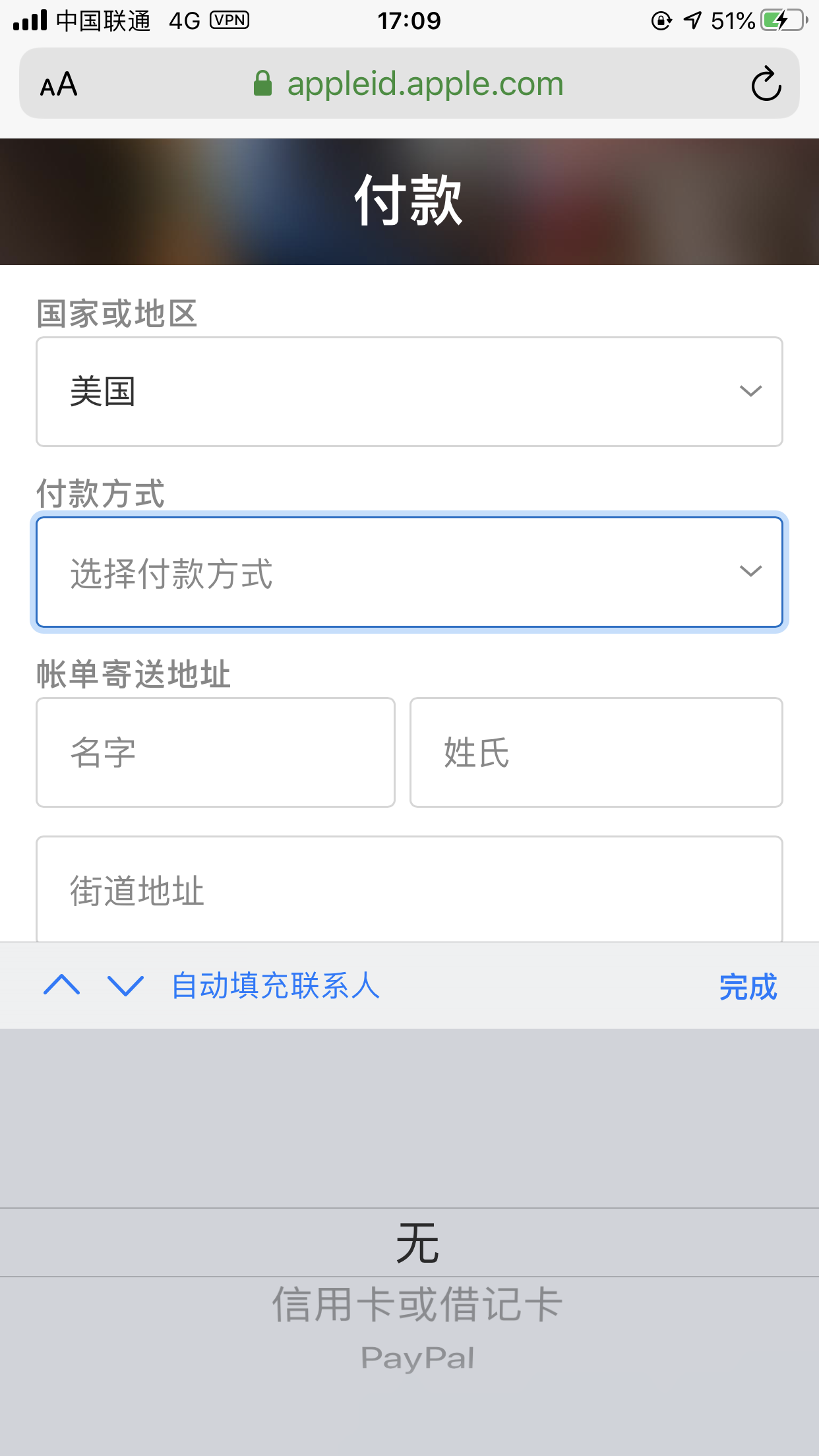
Task: Reload the appleid.apple.com page
Action: click(766, 84)
